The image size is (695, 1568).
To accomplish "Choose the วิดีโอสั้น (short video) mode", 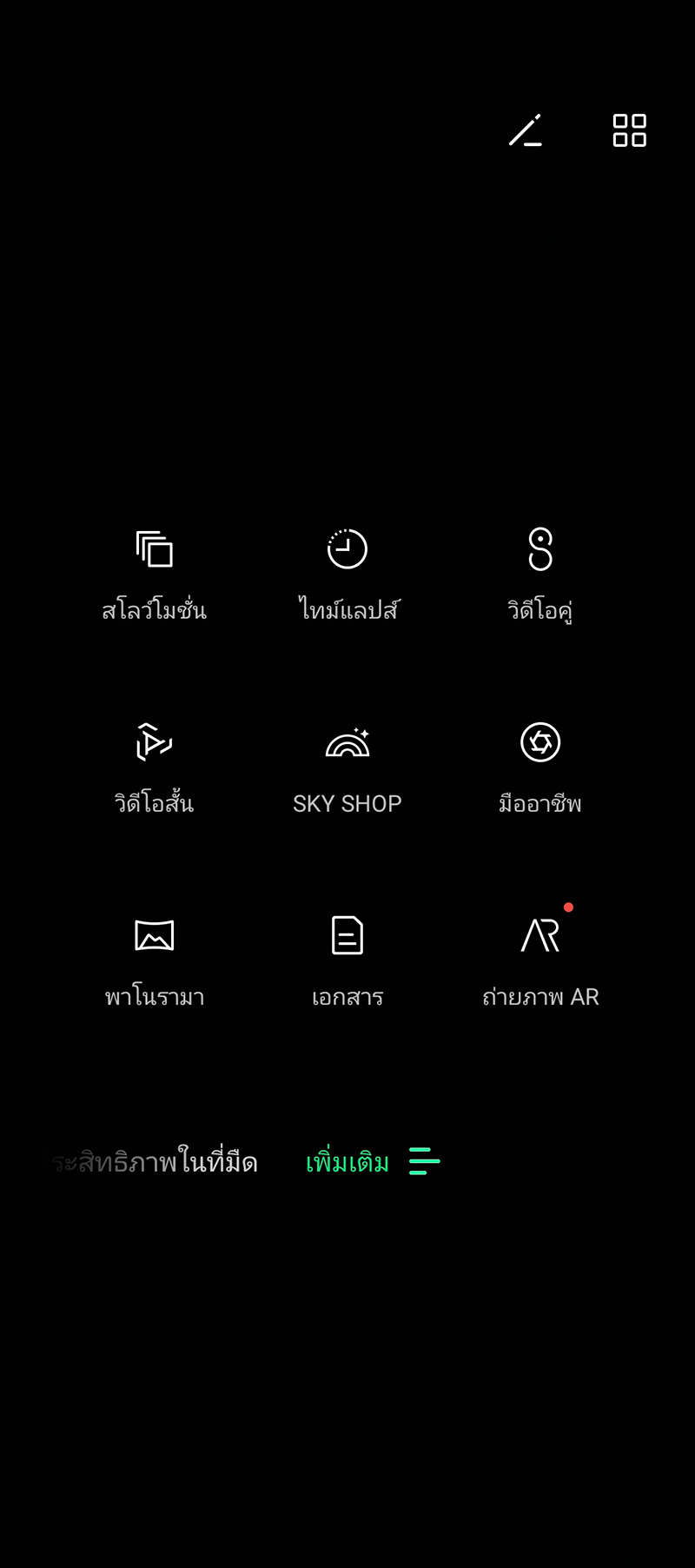I will tap(155, 765).
